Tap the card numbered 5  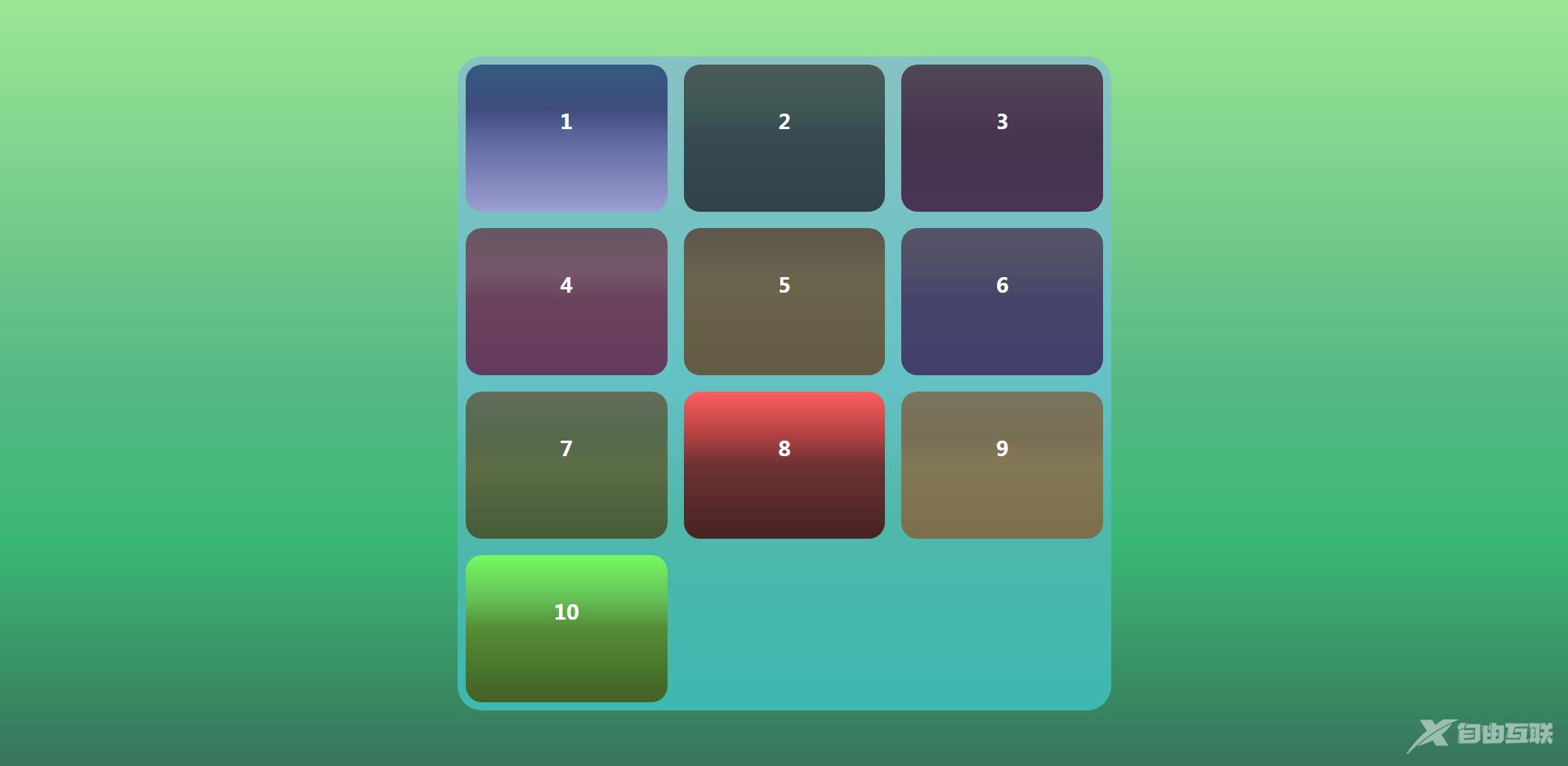[x=784, y=302]
